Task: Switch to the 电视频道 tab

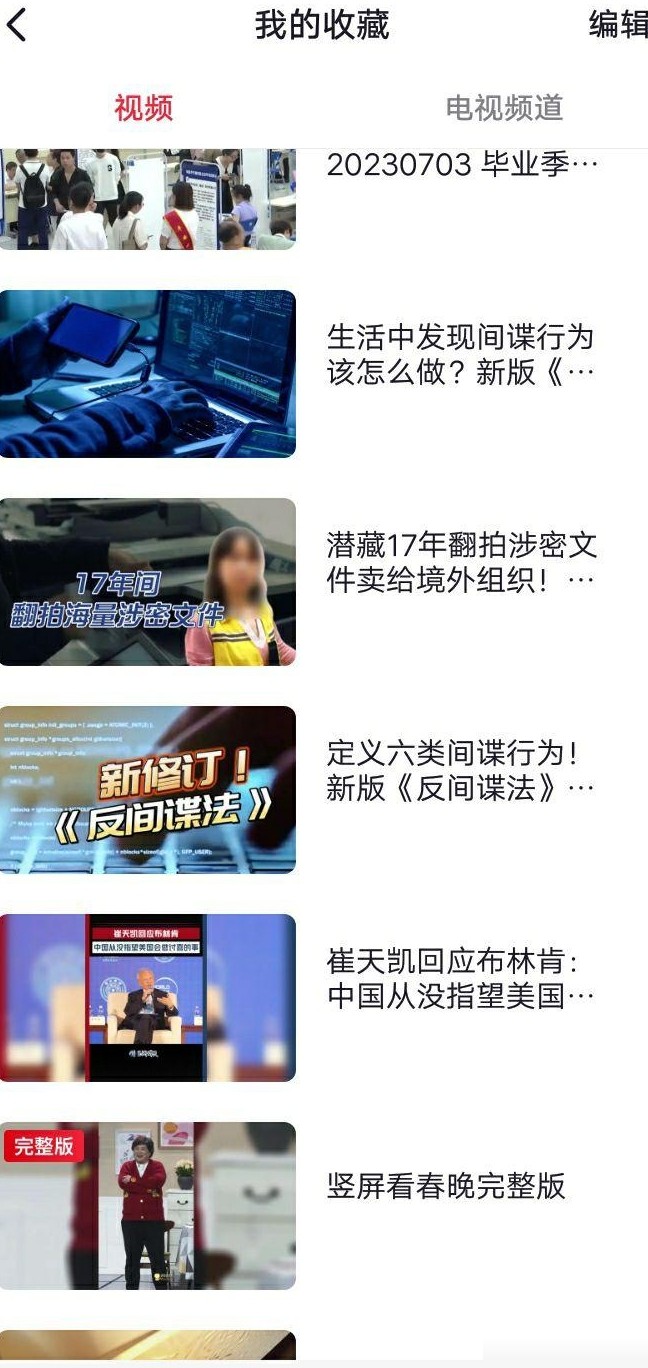Action: [x=504, y=107]
